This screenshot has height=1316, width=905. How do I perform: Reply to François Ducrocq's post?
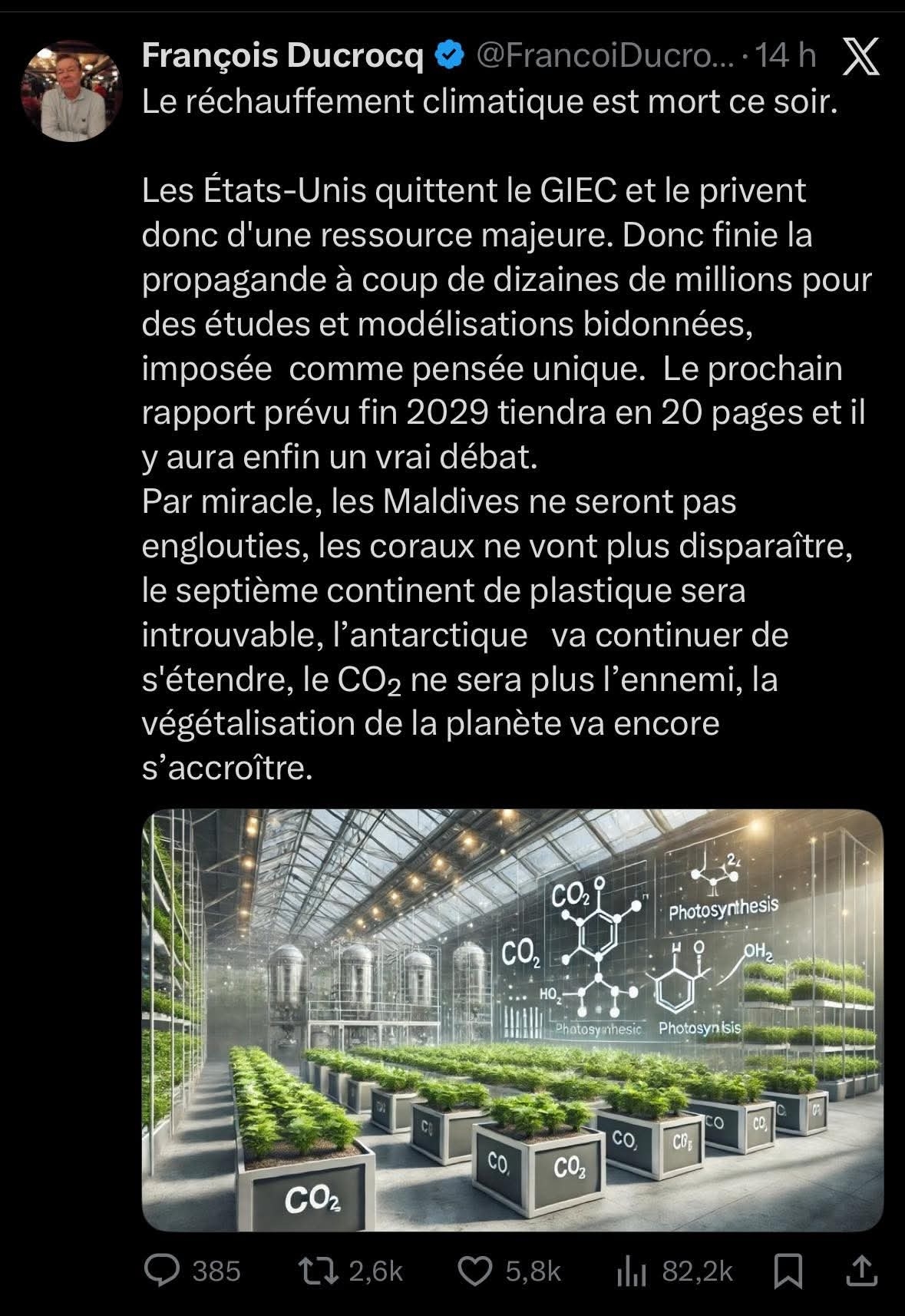(163, 1271)
